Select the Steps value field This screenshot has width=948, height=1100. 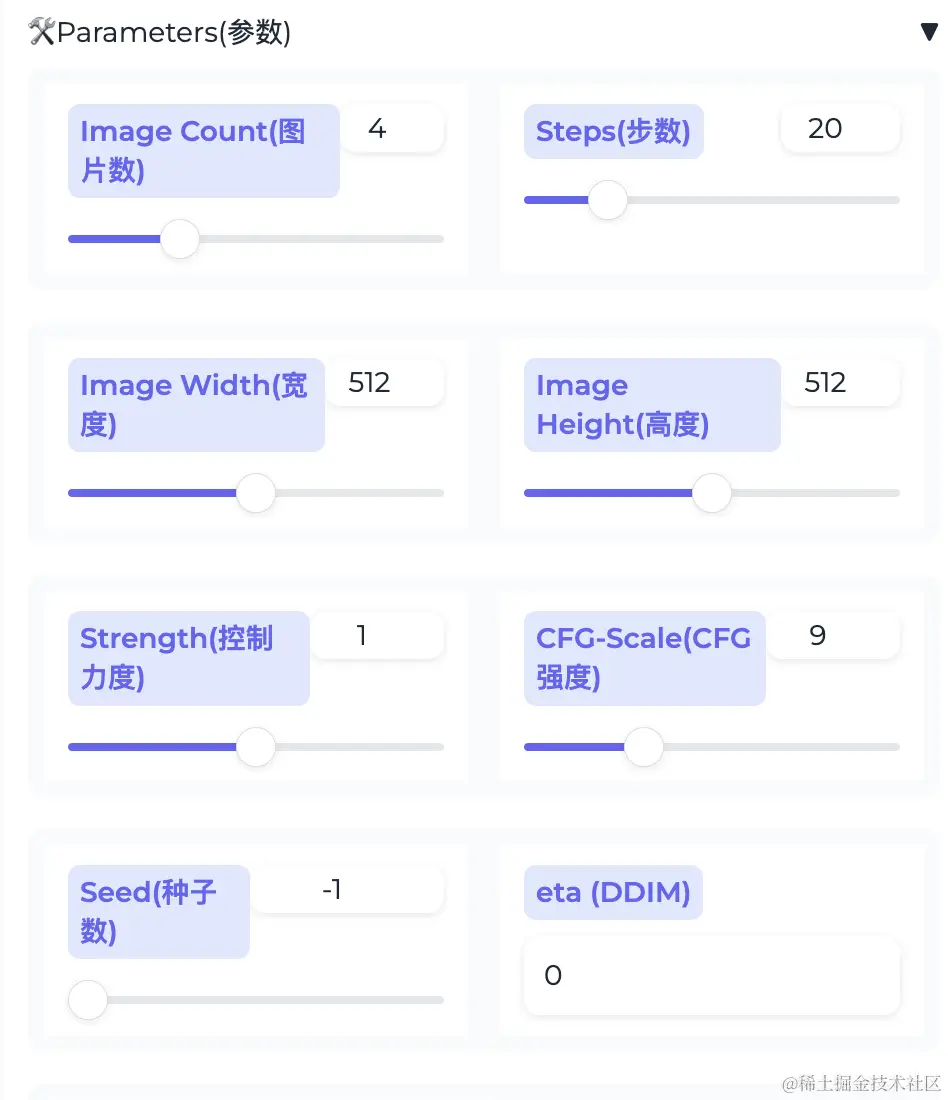click(x=839, y=129)
